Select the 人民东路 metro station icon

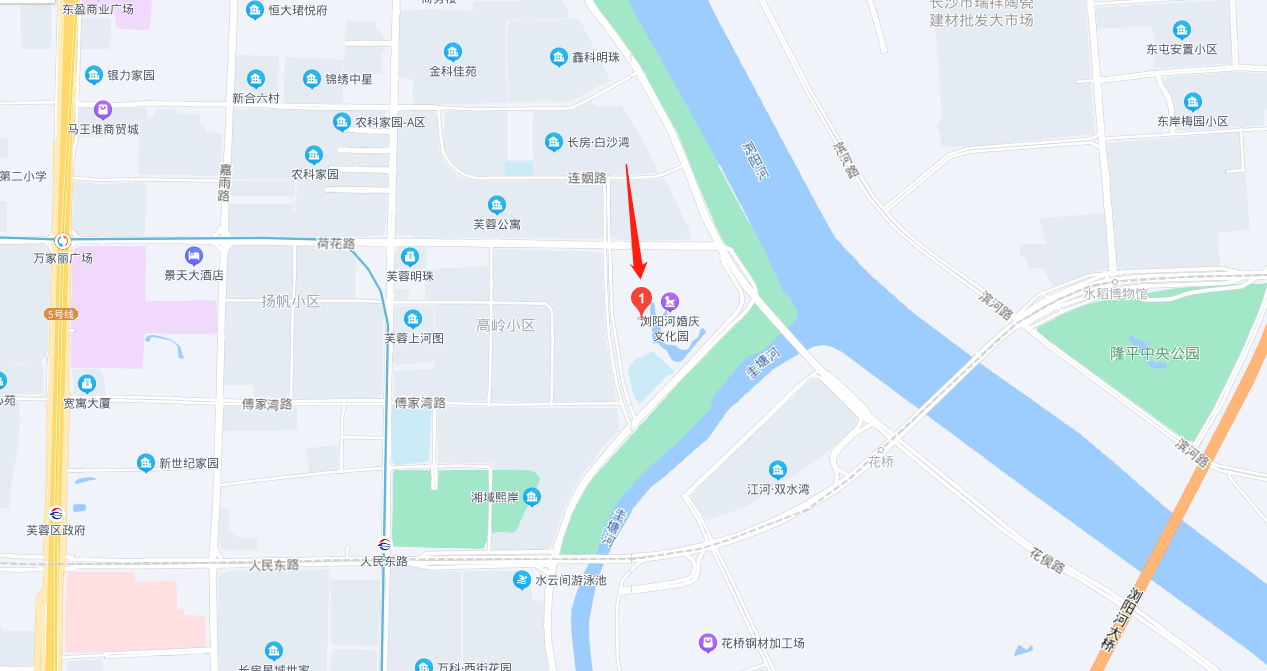click(384, 544)
